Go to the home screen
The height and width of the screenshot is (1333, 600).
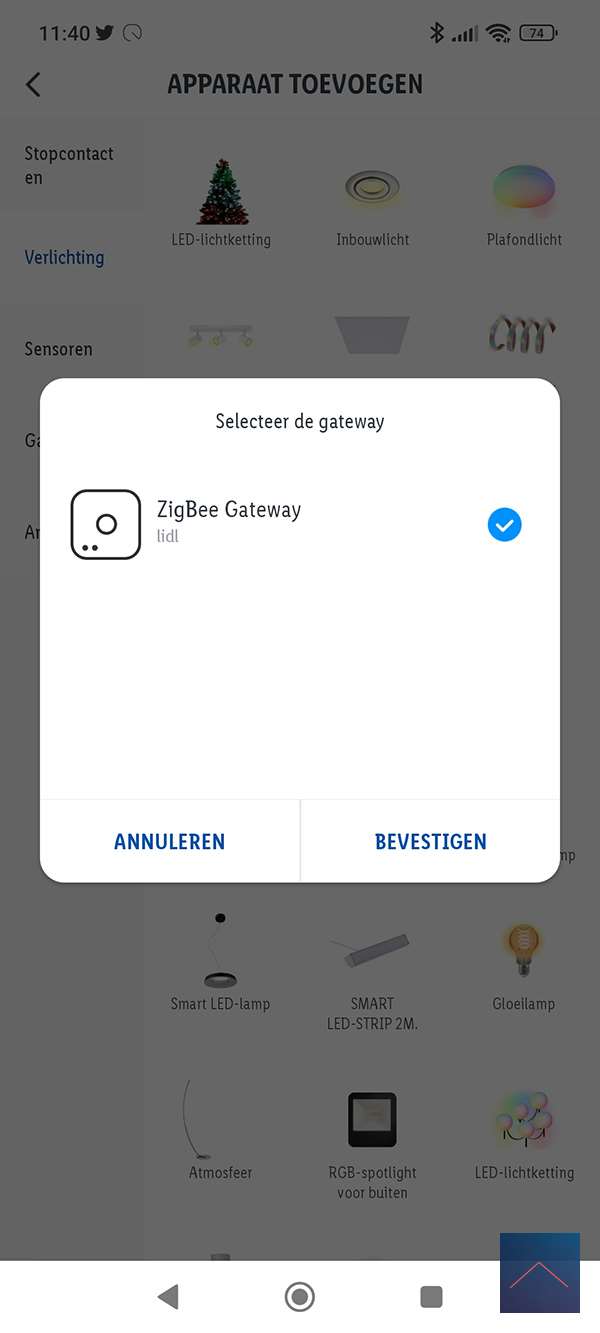[x=299, y=1297]
